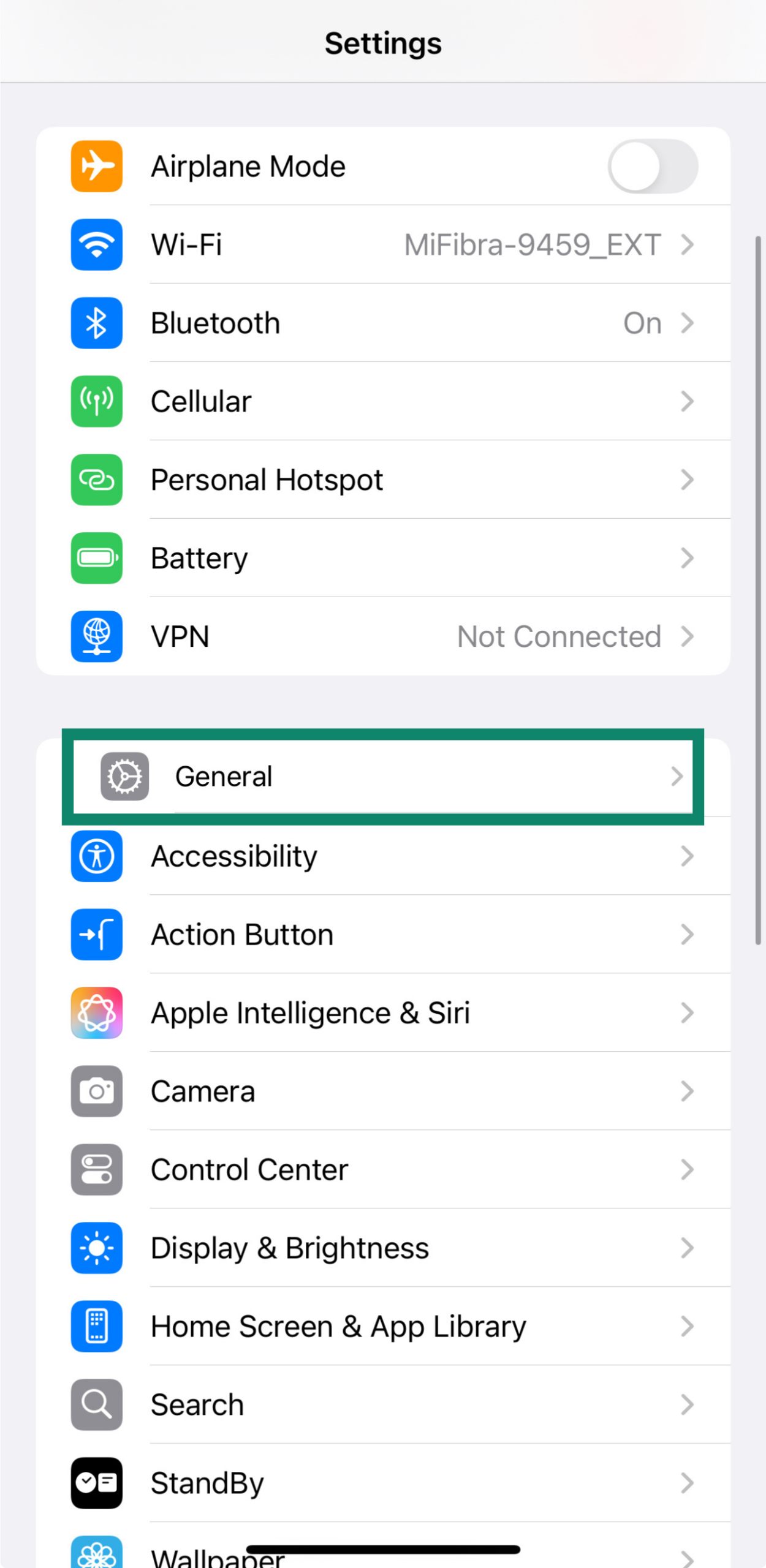The image size is (766, 1568).
Task: Open Action Button settings
Action: tap(383, 935)
